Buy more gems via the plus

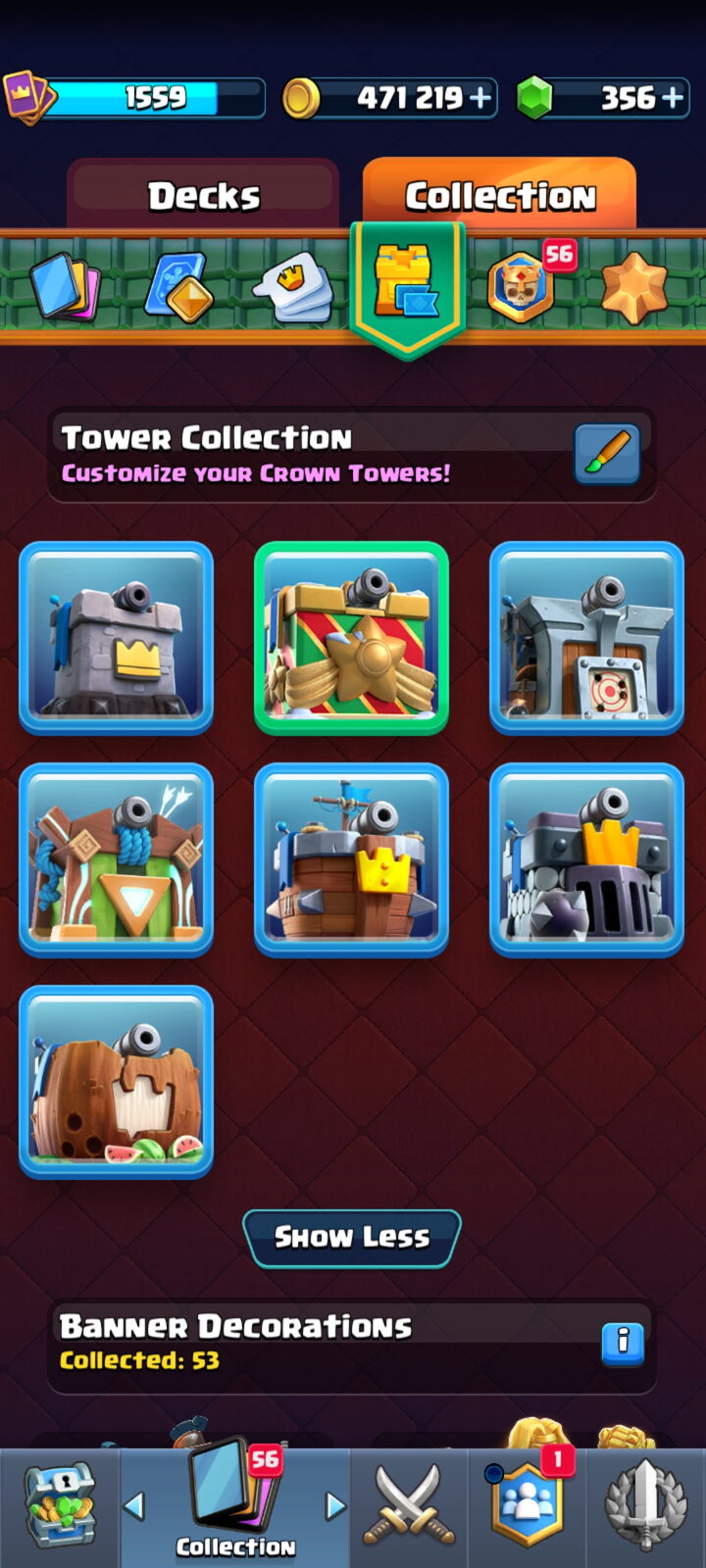673,98
